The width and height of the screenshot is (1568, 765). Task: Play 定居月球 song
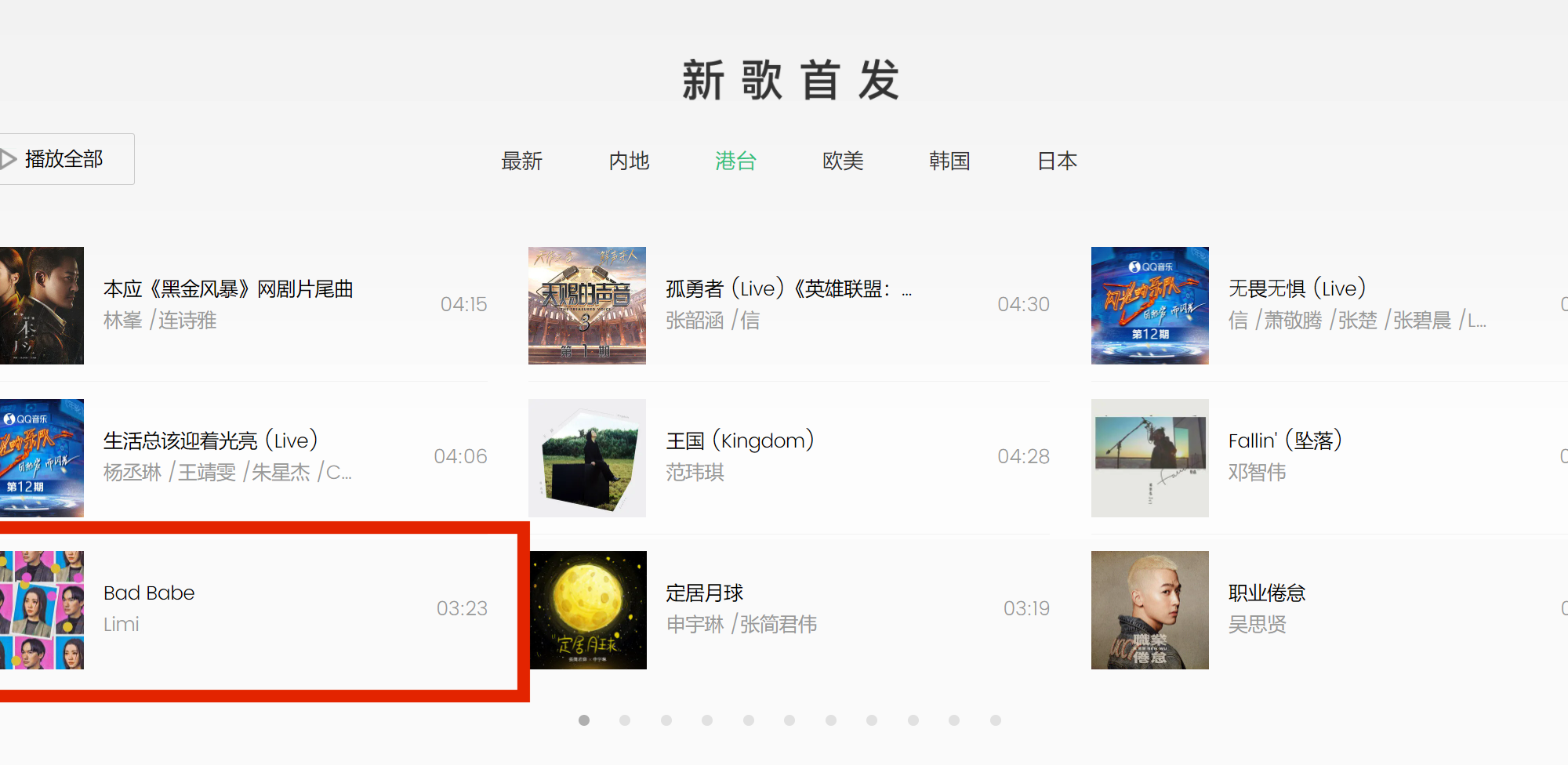tap(704, 593)
